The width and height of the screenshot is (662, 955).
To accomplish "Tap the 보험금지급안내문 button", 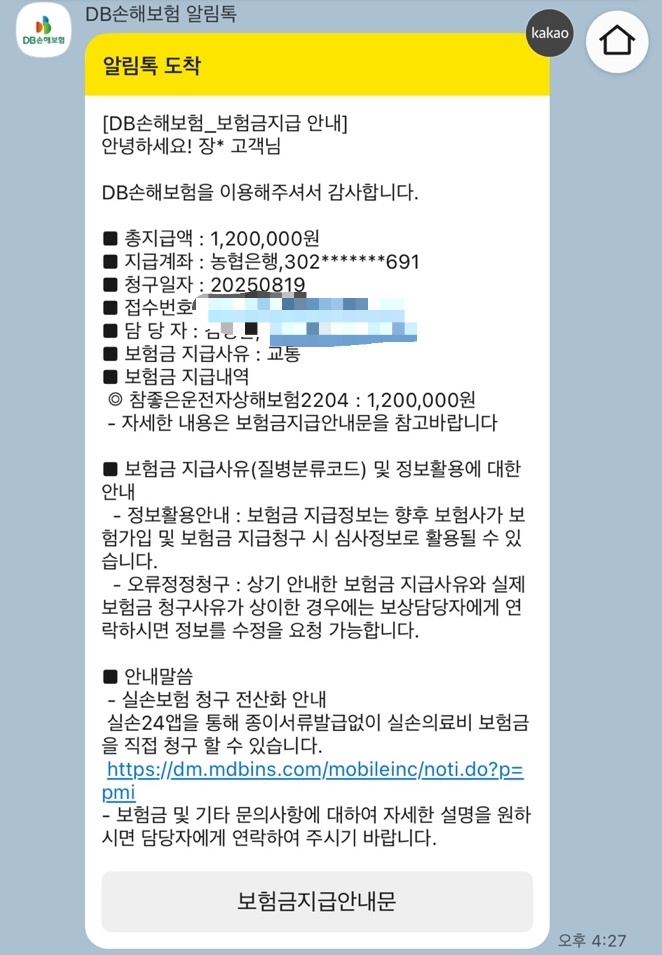I will (x=316, y=901).
